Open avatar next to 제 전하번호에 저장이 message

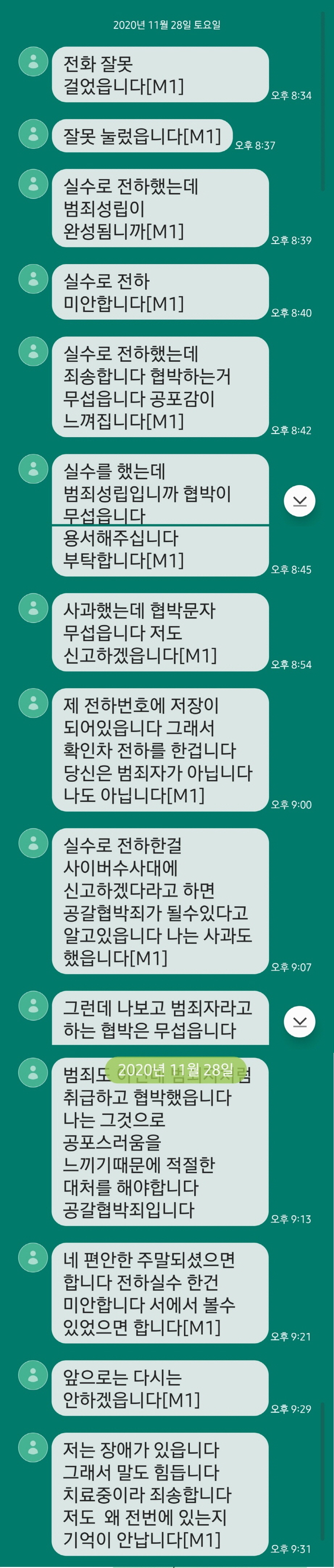click(x=33, y=703)
